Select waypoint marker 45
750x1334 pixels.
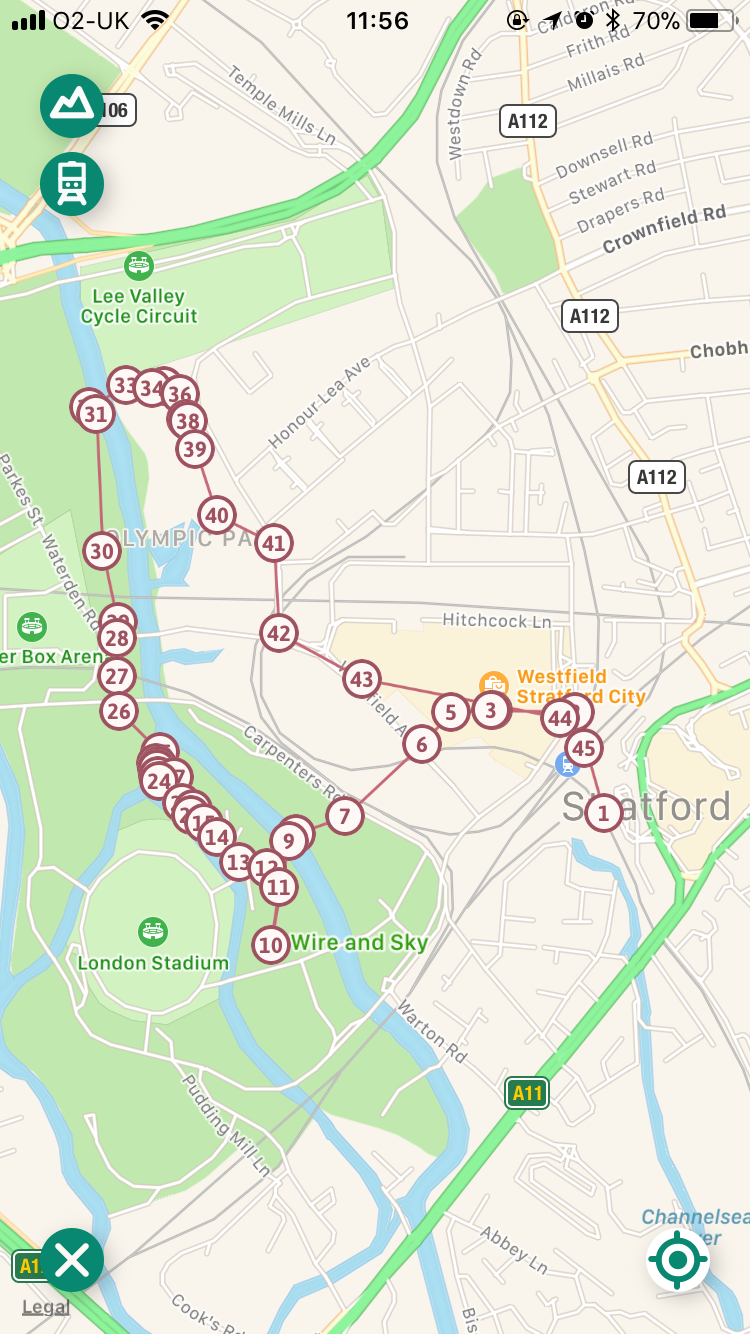click(x=583, y=748)
